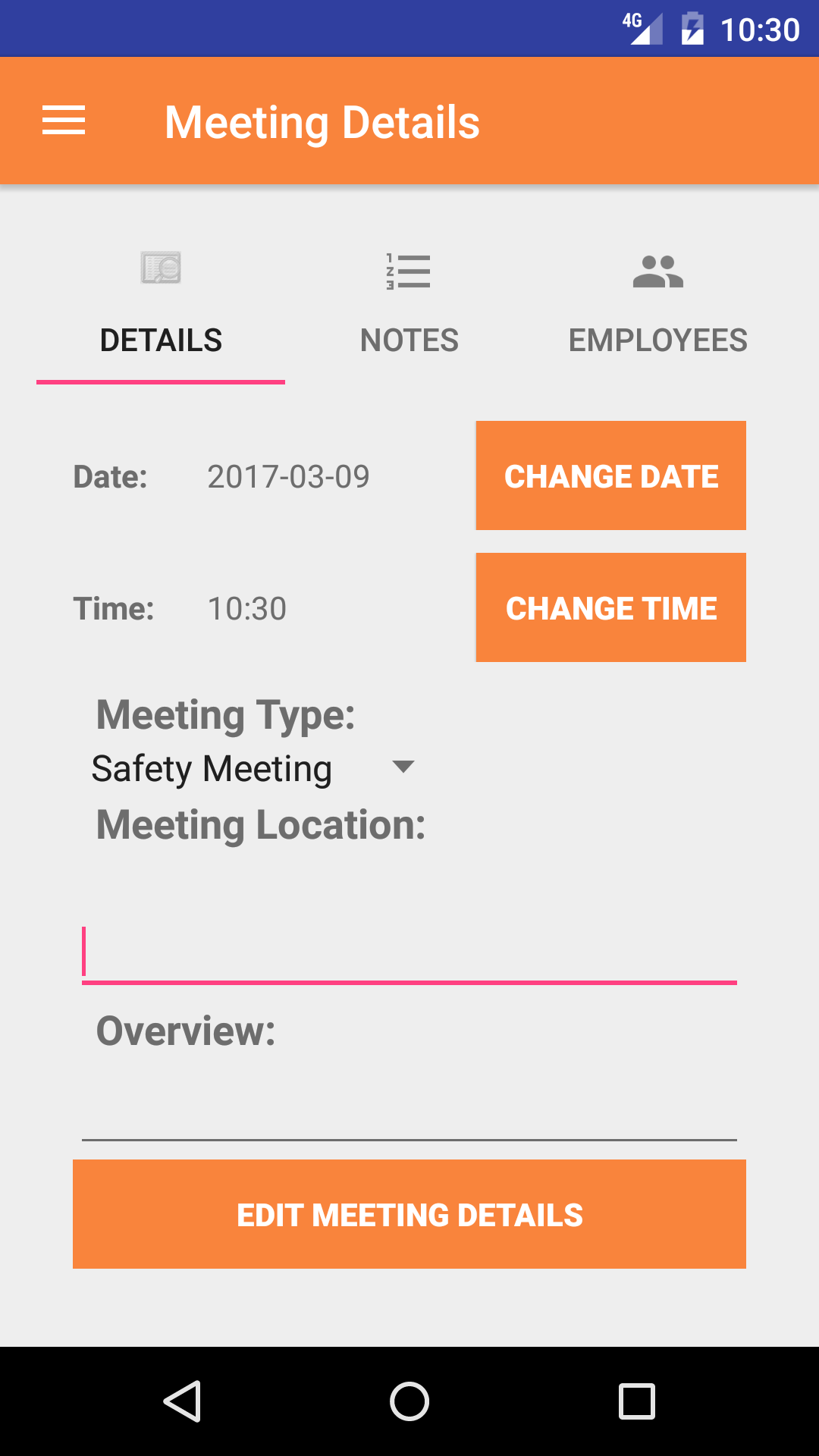Tap the Change Time button
The height and width of the screenshot is (1456, 819).
[x=610, y=607]
